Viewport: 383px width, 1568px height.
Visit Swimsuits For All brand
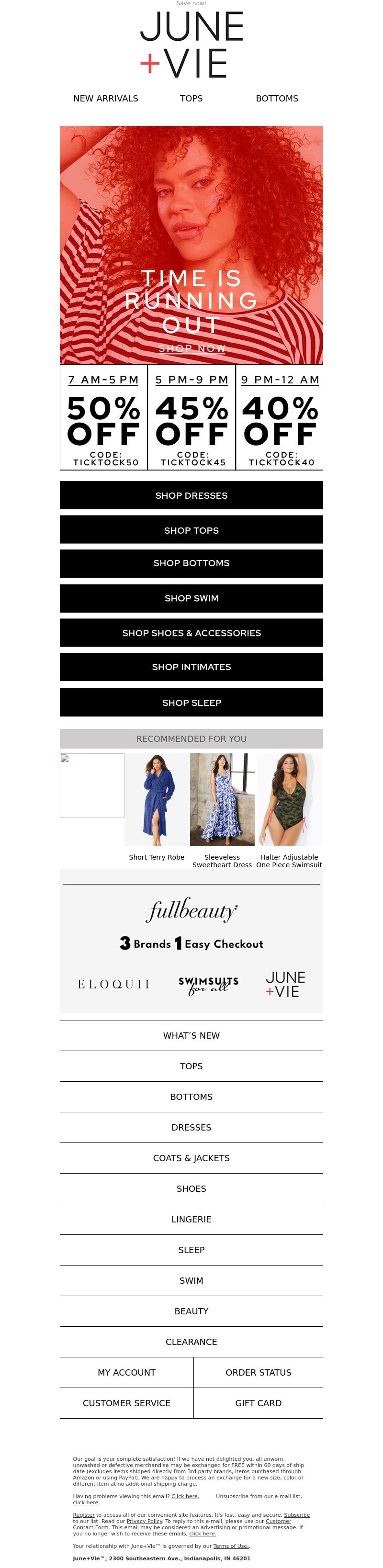208,984
